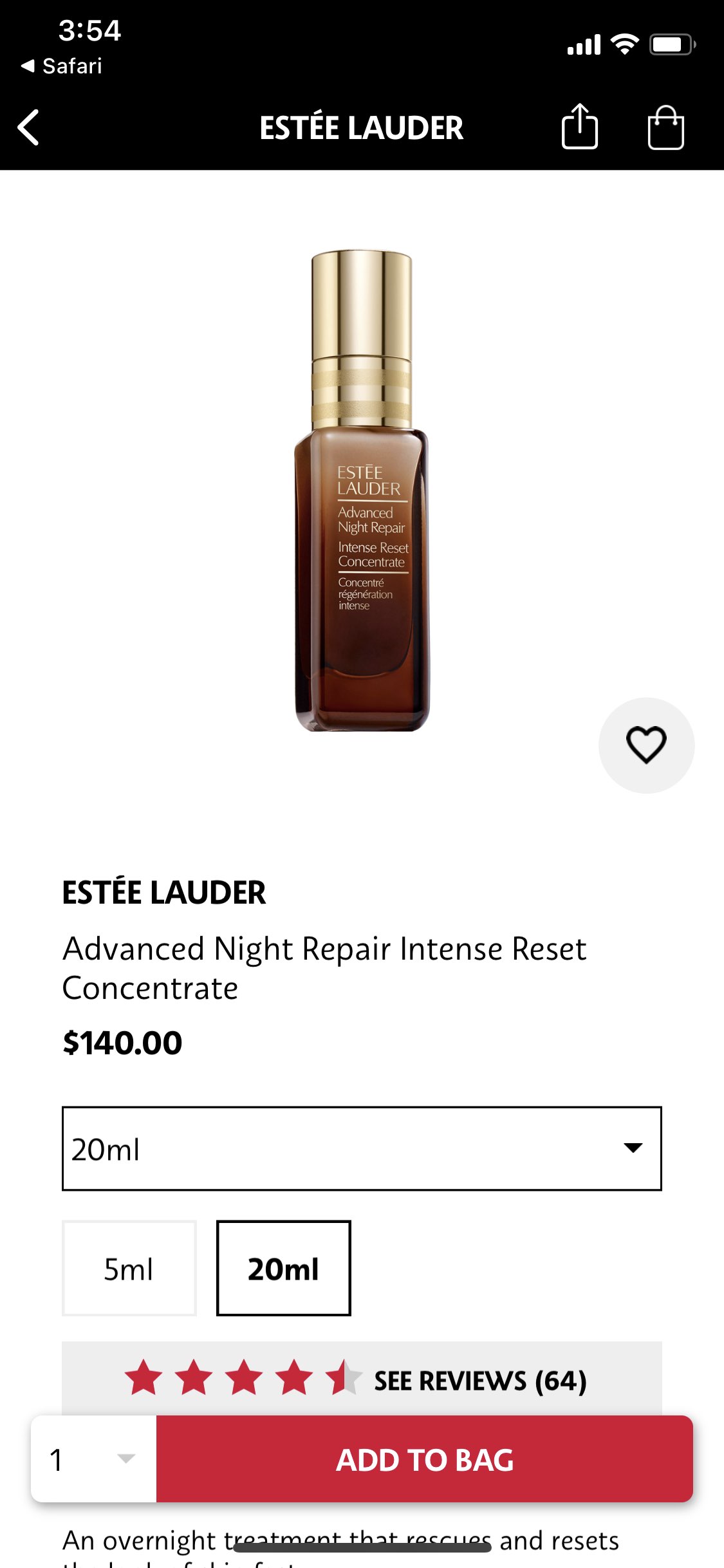The image size is (724, 1568).
Task: See the 64 reviews
Action: [480, 1381]
